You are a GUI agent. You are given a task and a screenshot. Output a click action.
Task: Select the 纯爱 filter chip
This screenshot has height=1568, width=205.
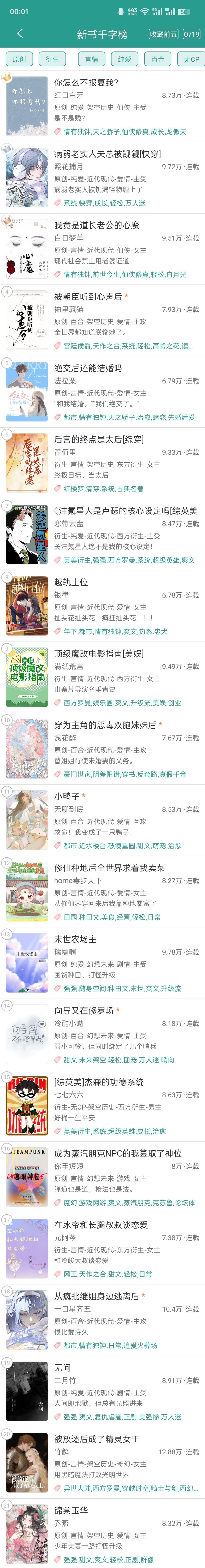tap(125, 59)
